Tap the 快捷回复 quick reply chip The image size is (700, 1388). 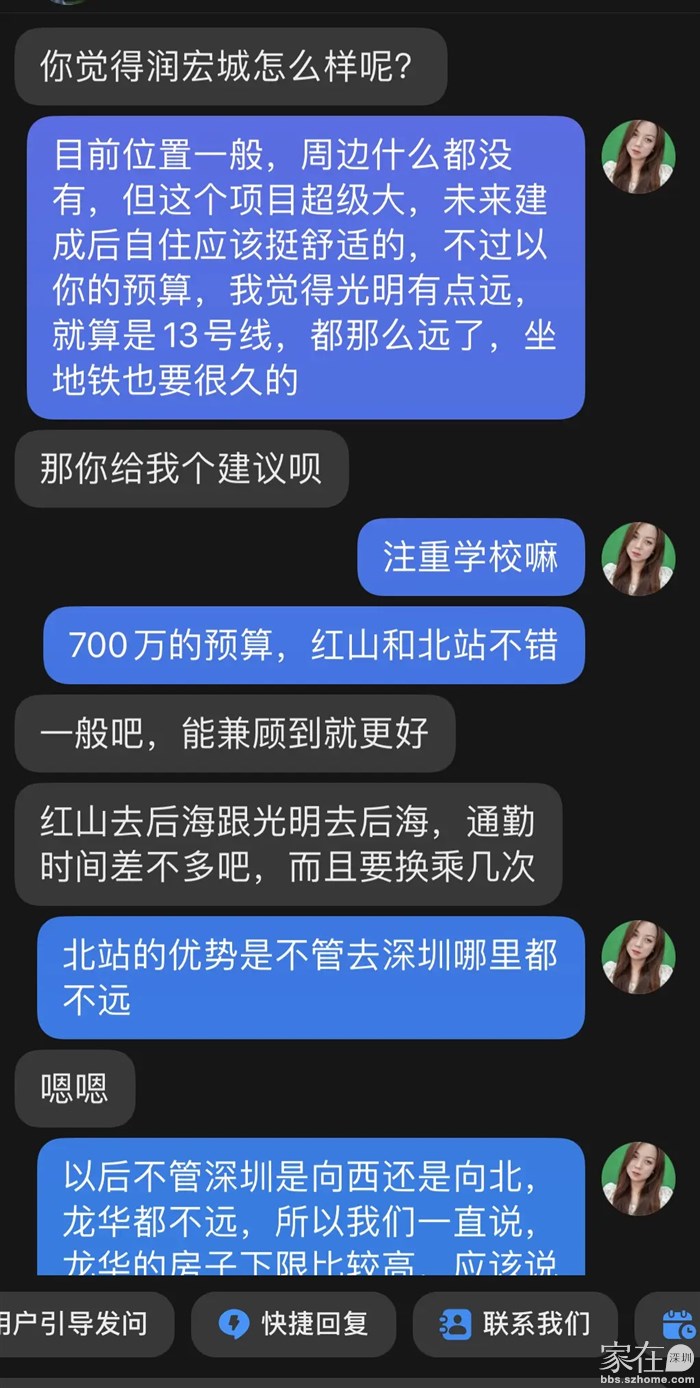tap(293, 1324)
